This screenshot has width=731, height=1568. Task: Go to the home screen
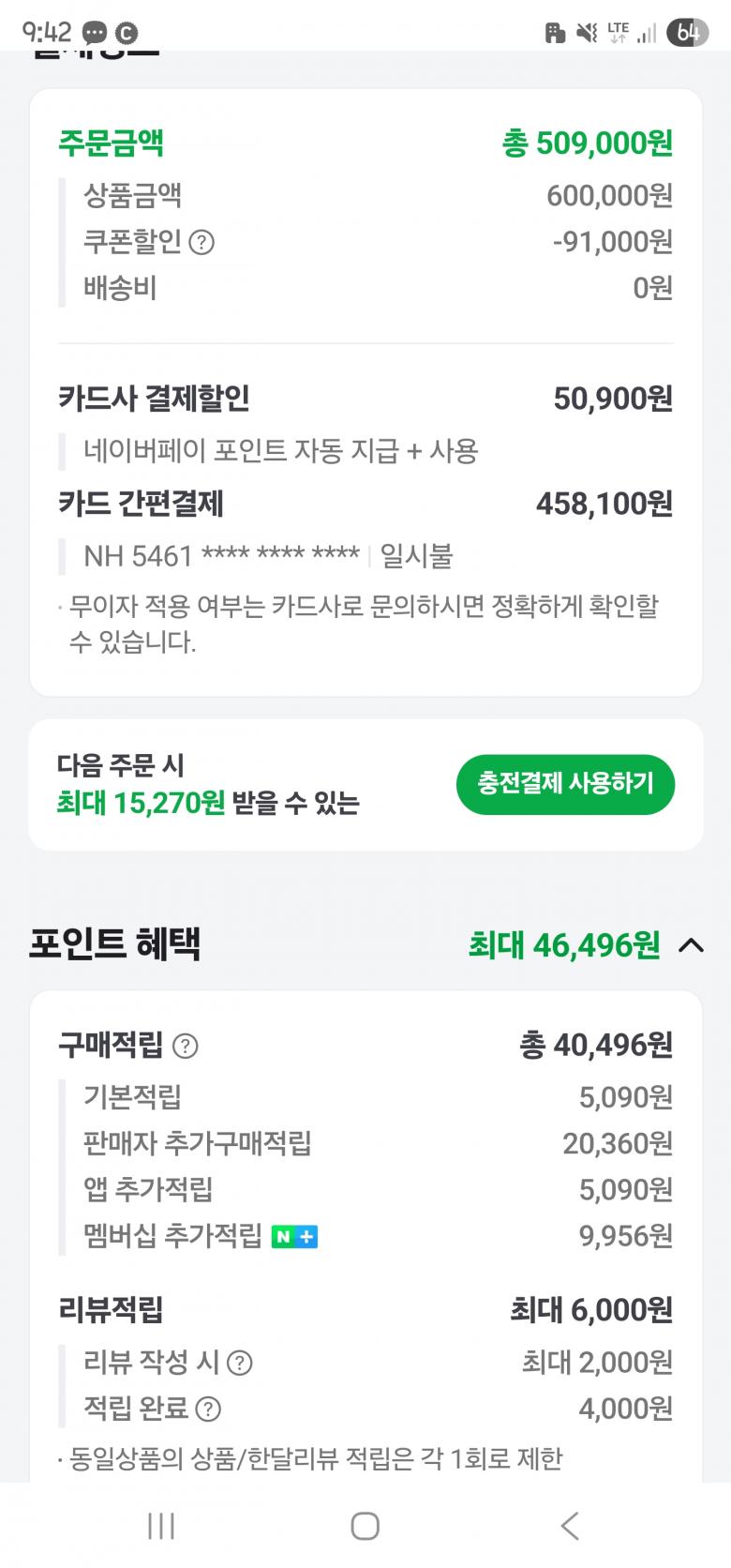(x=365, y=1526)
